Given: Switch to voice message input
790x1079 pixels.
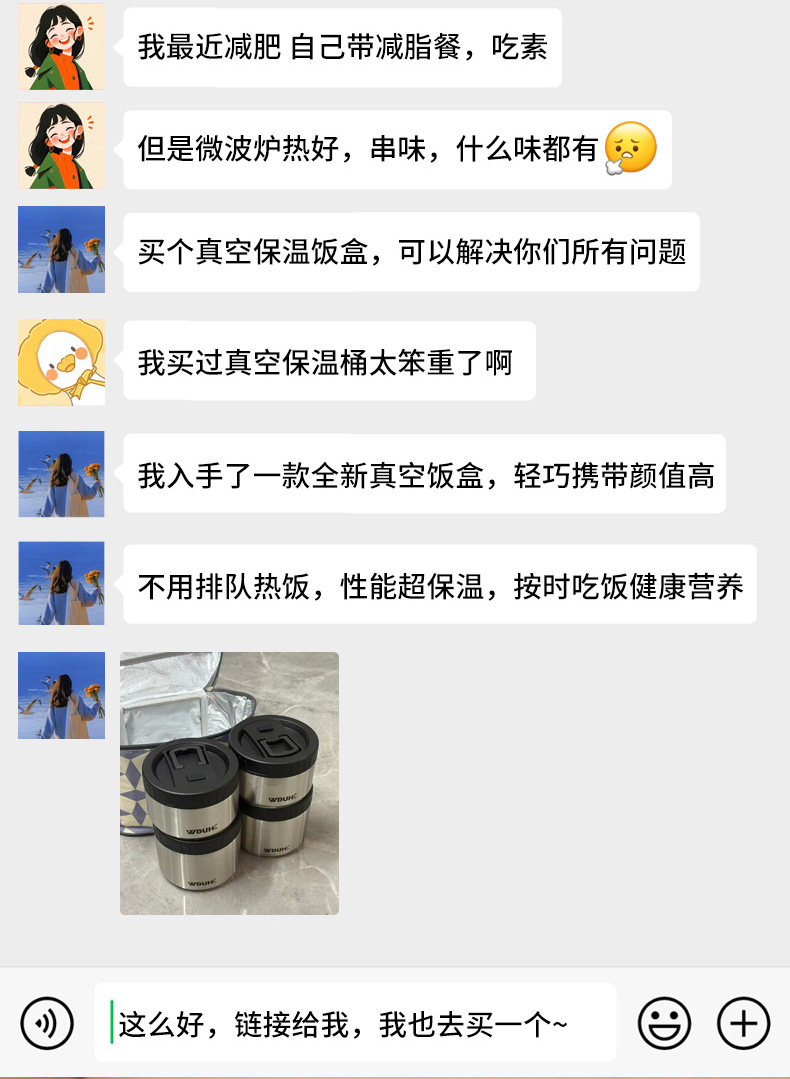Looking at the screenshot, I should 47,1023.
